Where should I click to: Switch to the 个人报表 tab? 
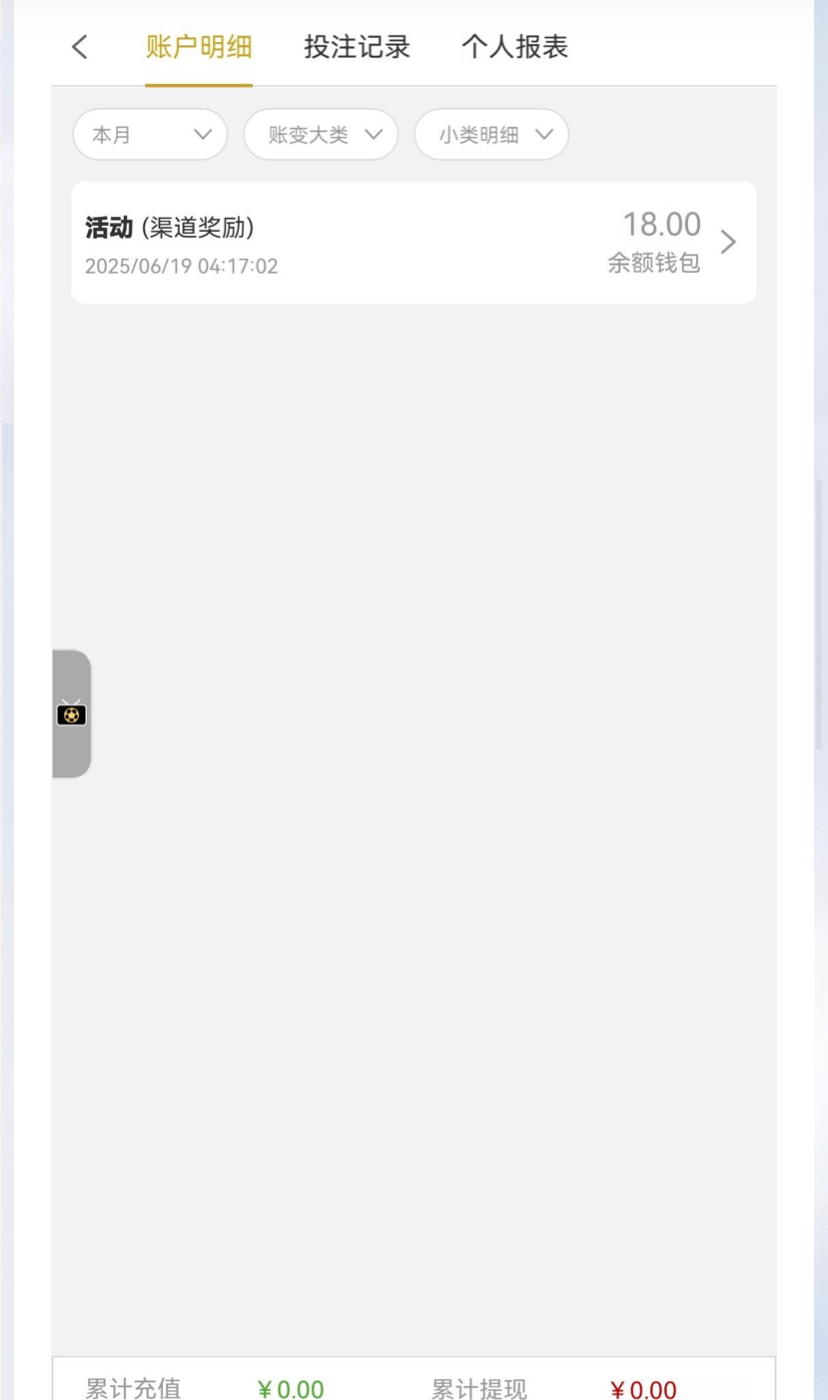pos(514,47)
